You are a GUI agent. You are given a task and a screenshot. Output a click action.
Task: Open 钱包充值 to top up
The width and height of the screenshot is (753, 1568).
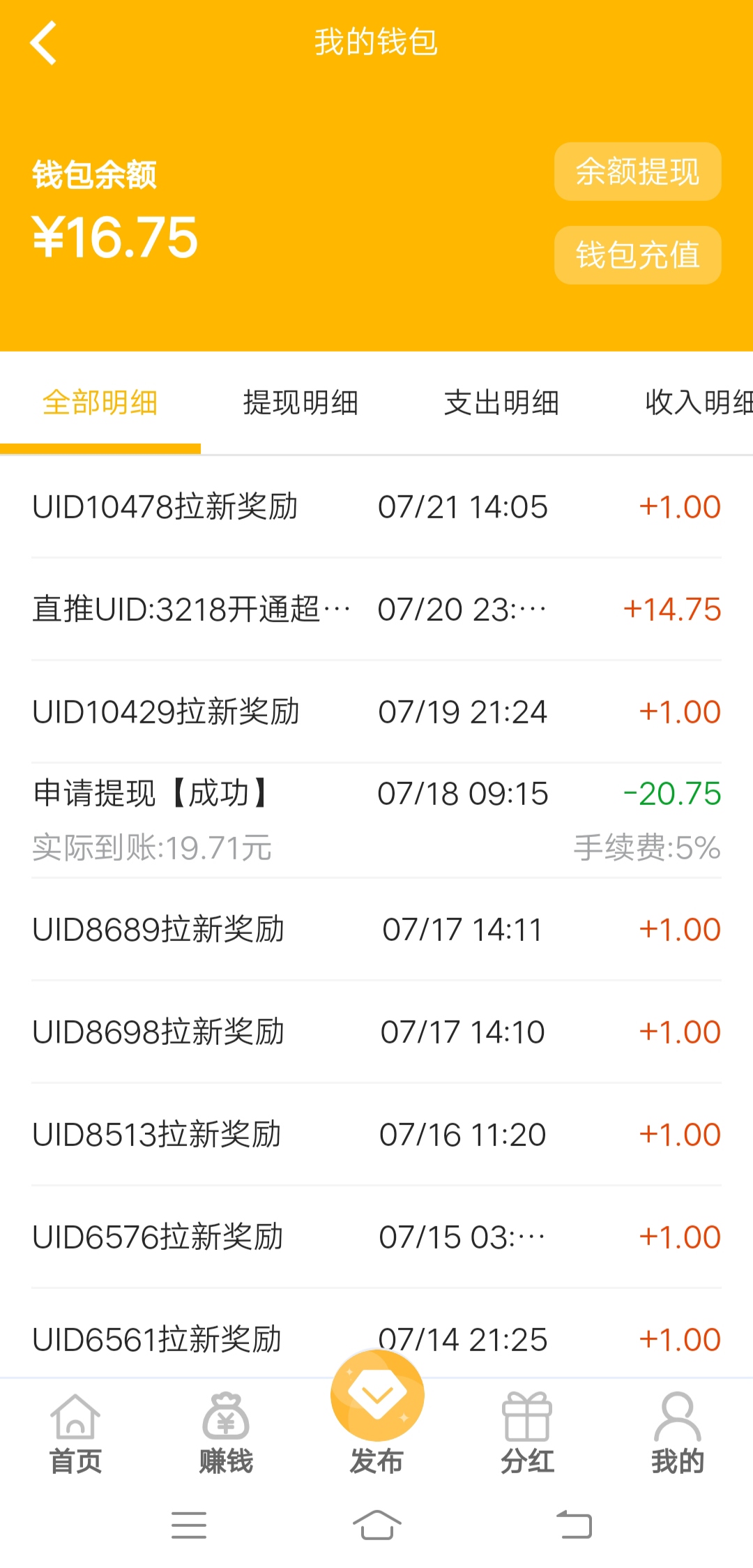pyautogui.click(x=637, y=255)
